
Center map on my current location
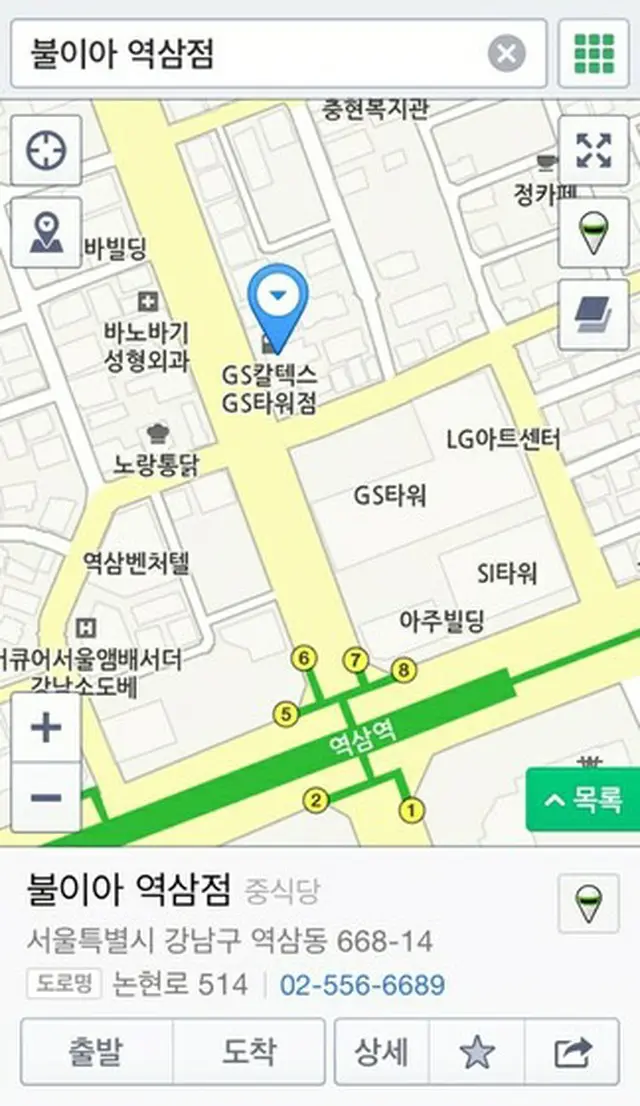(46, 151)
